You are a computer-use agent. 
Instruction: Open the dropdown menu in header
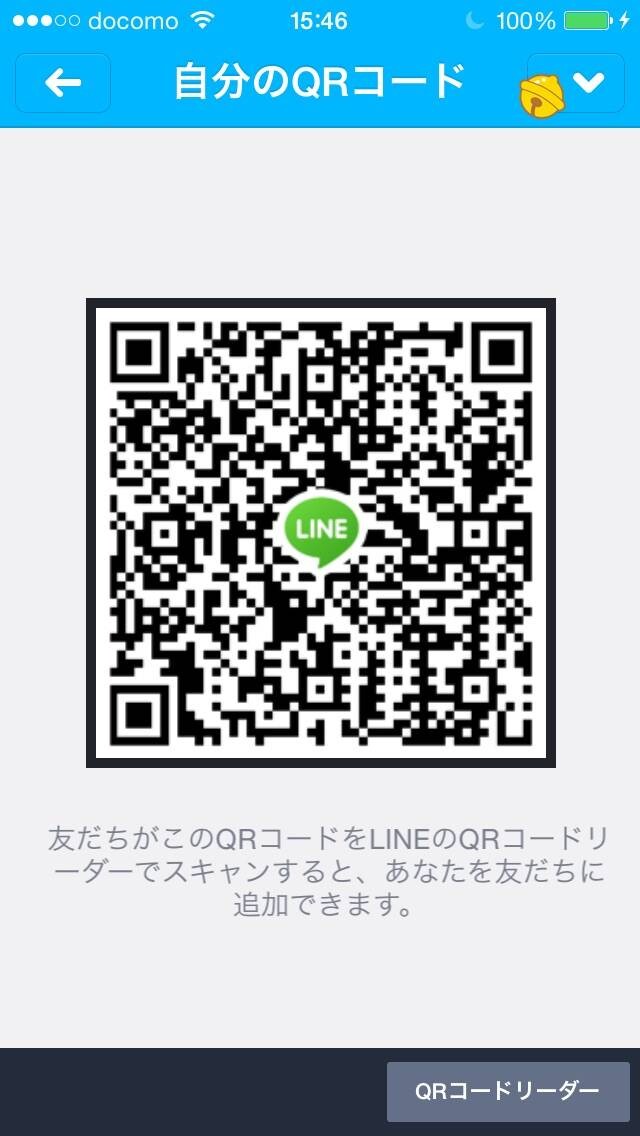click(x=576, y=83)
